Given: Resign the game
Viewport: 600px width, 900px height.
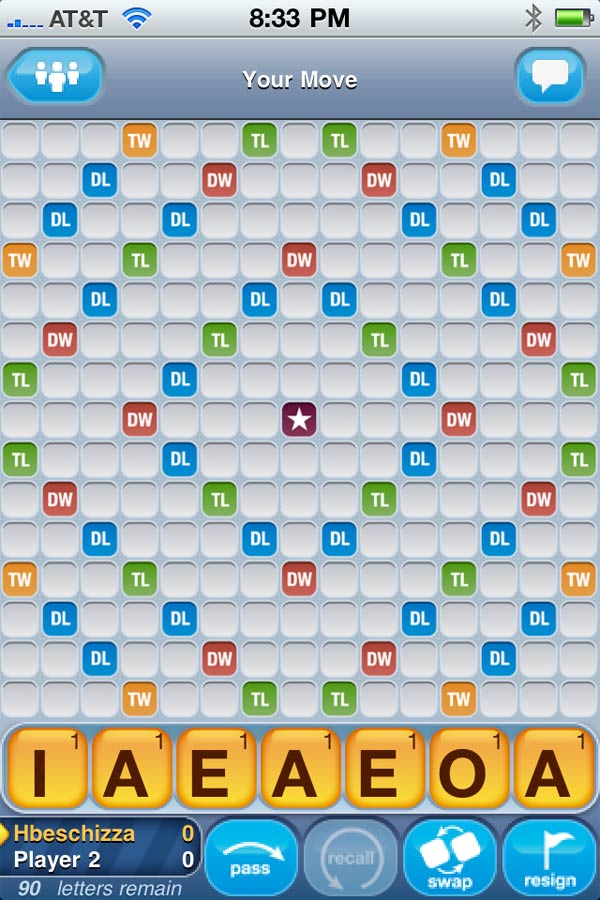Looking at the screenshot, I should 549,858.
